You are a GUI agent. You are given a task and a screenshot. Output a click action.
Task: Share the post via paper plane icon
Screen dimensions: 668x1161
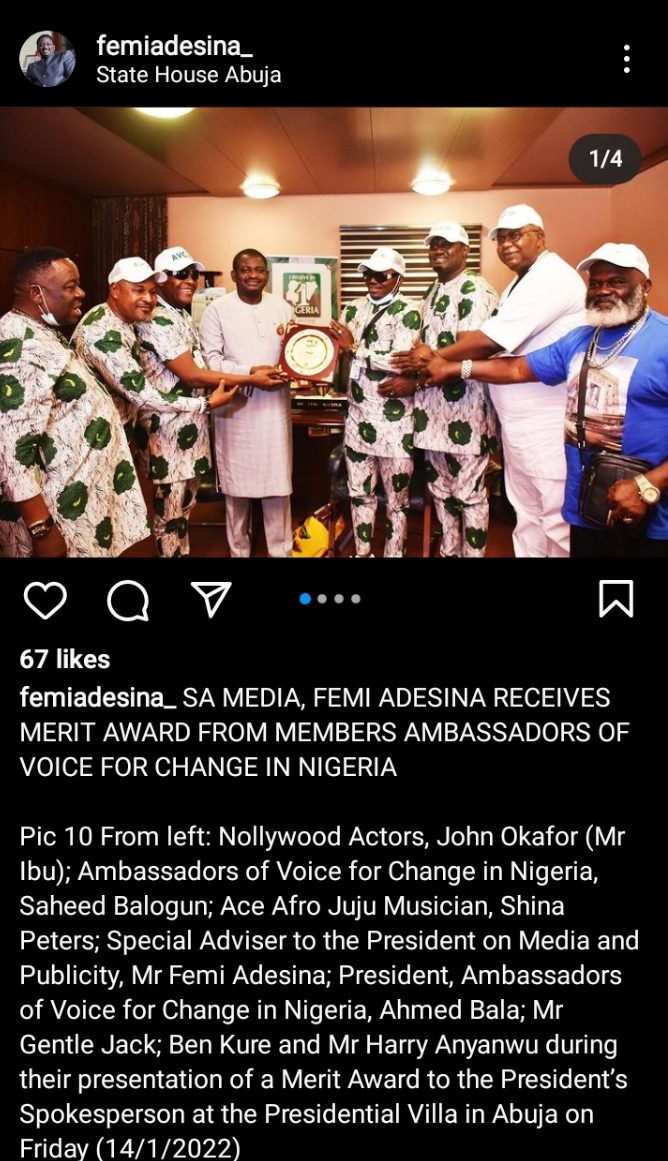[211, 599]
